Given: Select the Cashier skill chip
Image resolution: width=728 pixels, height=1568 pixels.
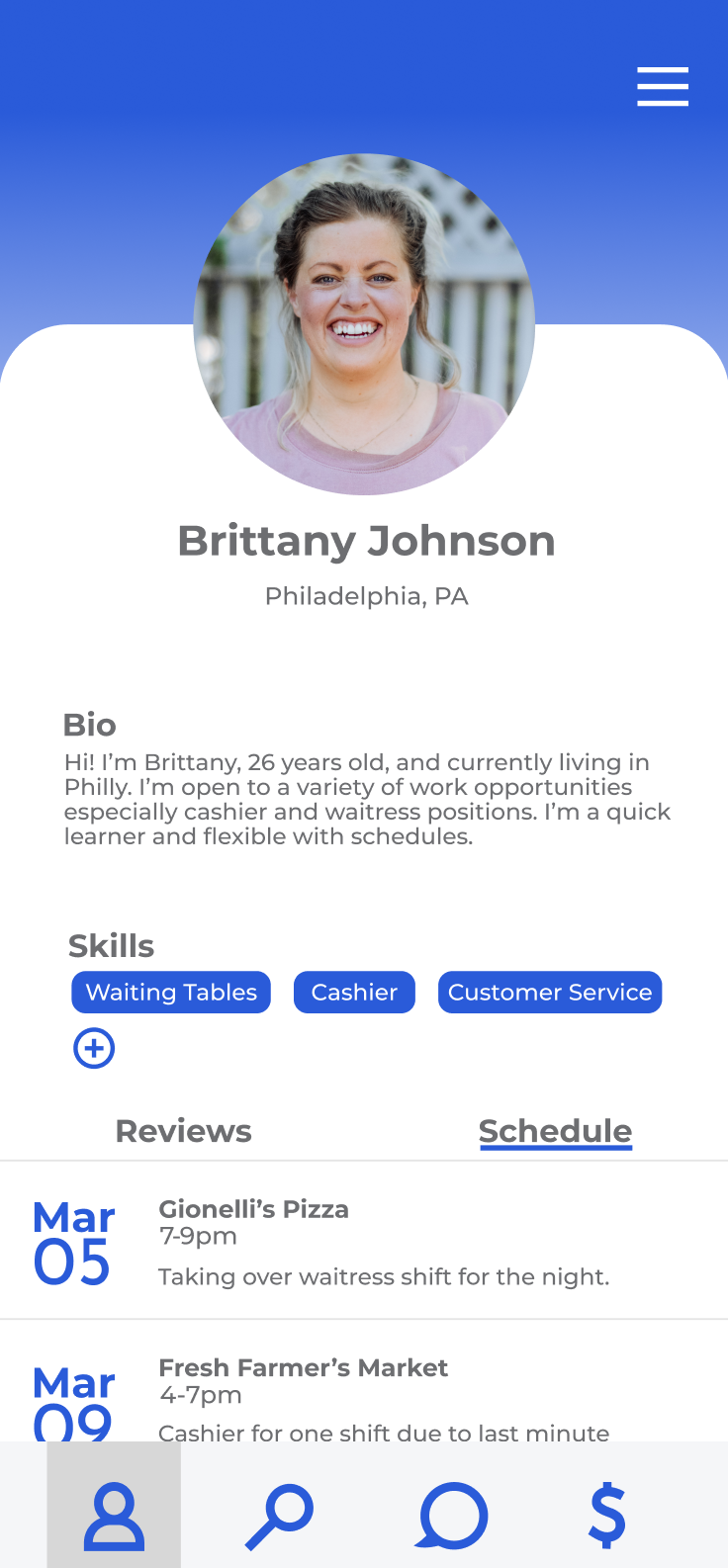Looking at the screenshot, I should (x=354, y=993).
